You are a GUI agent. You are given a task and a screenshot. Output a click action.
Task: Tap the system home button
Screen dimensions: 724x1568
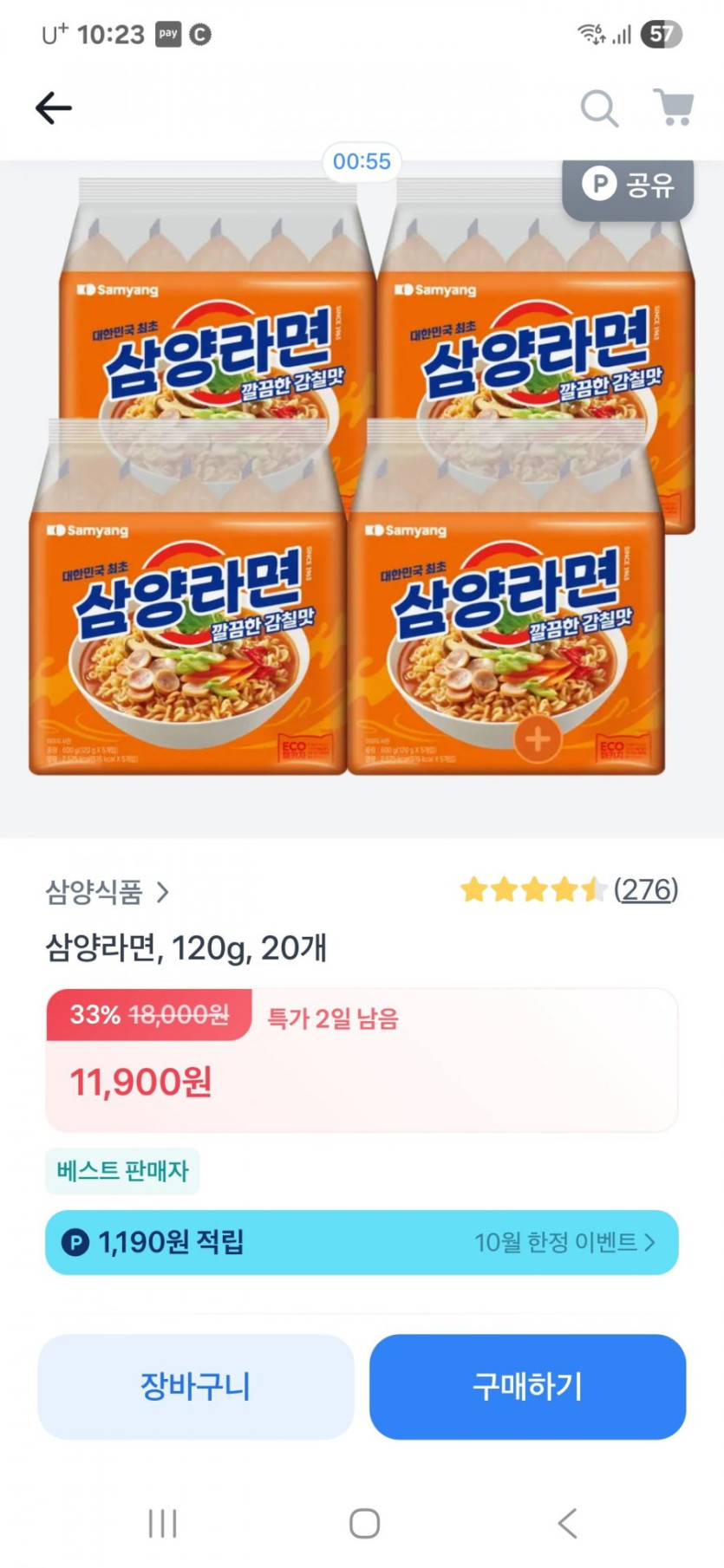coord(364,1523)
